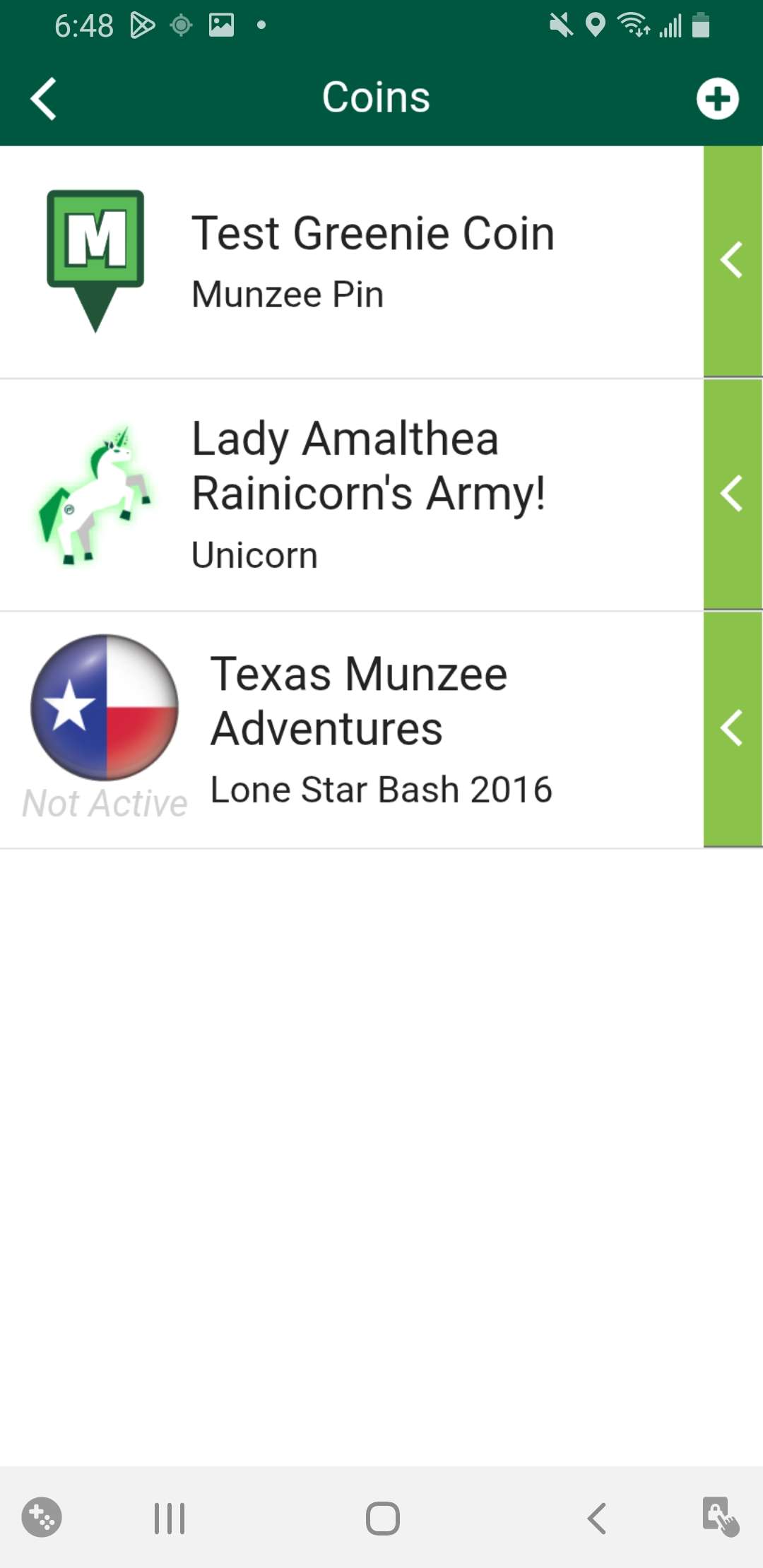Expand options for Lady Amalthea Rainicorn's Army

point(732,494)
